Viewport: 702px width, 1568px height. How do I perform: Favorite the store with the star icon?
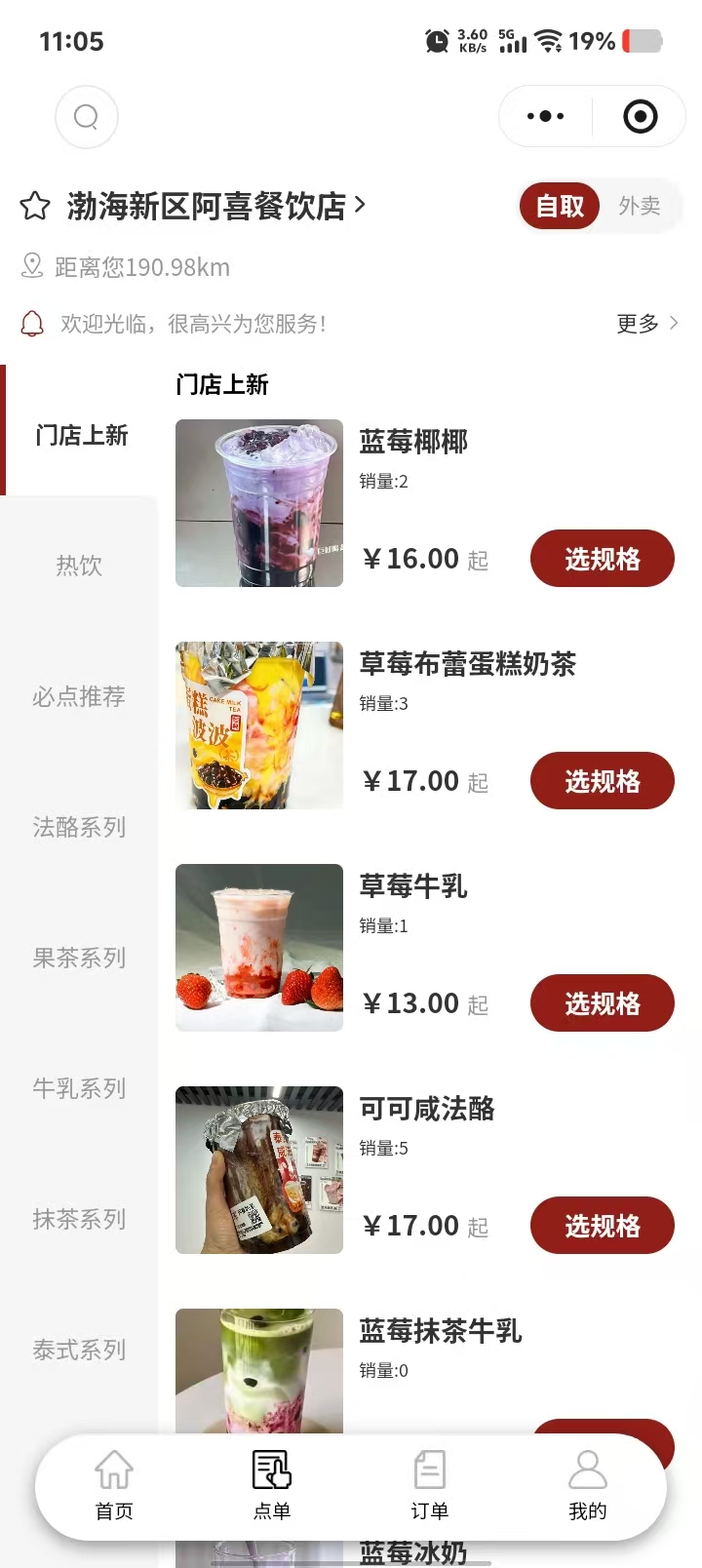pyautogui.click(x=35, y=206)
